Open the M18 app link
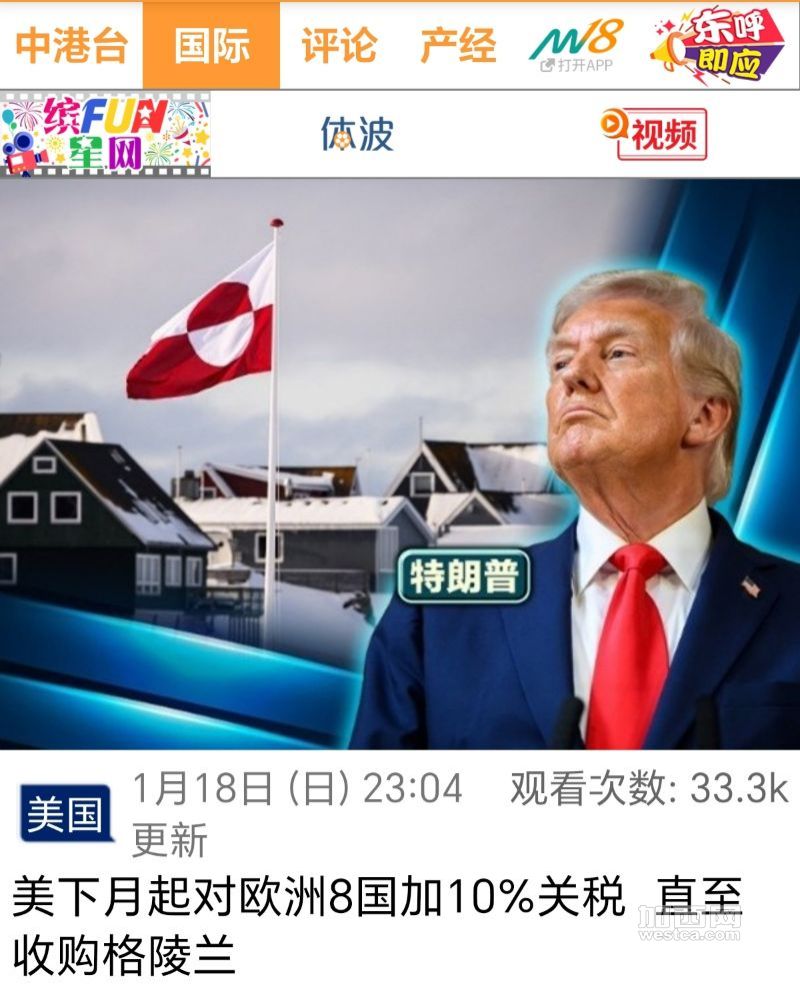This screenshot has width=800, height=993. click(x=576, y=46)
